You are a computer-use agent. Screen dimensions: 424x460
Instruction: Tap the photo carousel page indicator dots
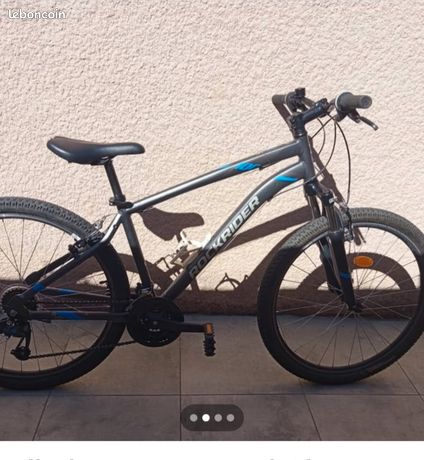pos(212,418)
